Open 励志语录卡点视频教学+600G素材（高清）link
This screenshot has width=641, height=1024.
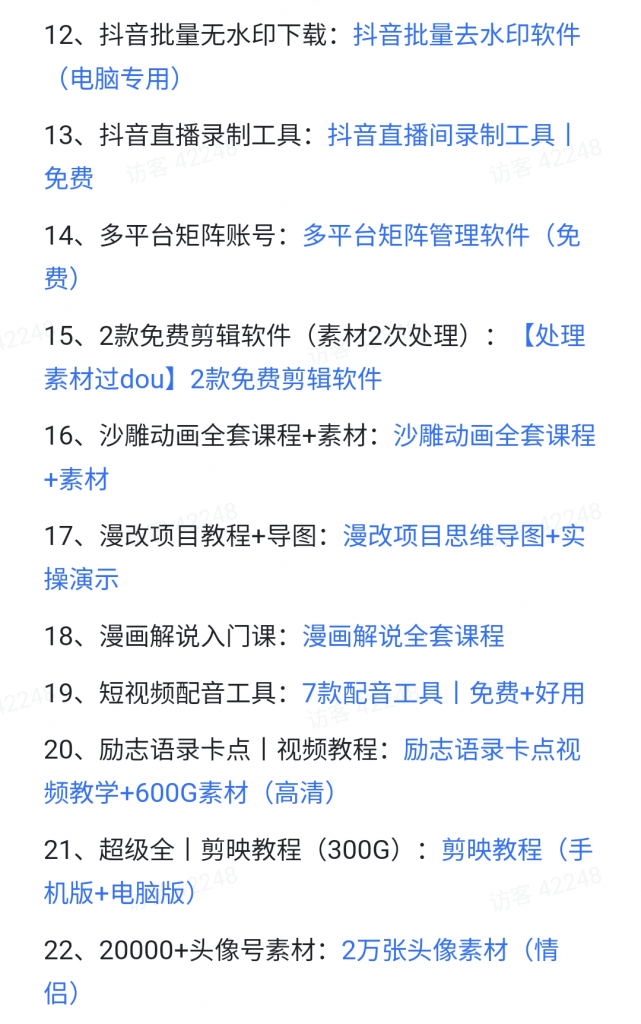click(x=491, y=750)
